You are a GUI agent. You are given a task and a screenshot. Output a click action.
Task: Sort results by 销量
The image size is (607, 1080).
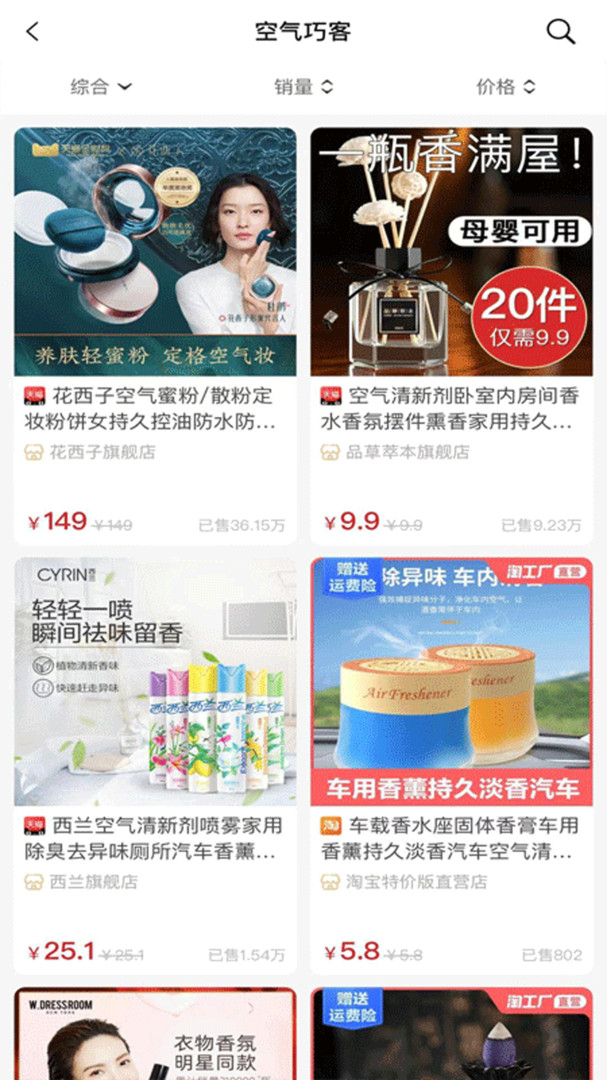click(x=303, y=87)
